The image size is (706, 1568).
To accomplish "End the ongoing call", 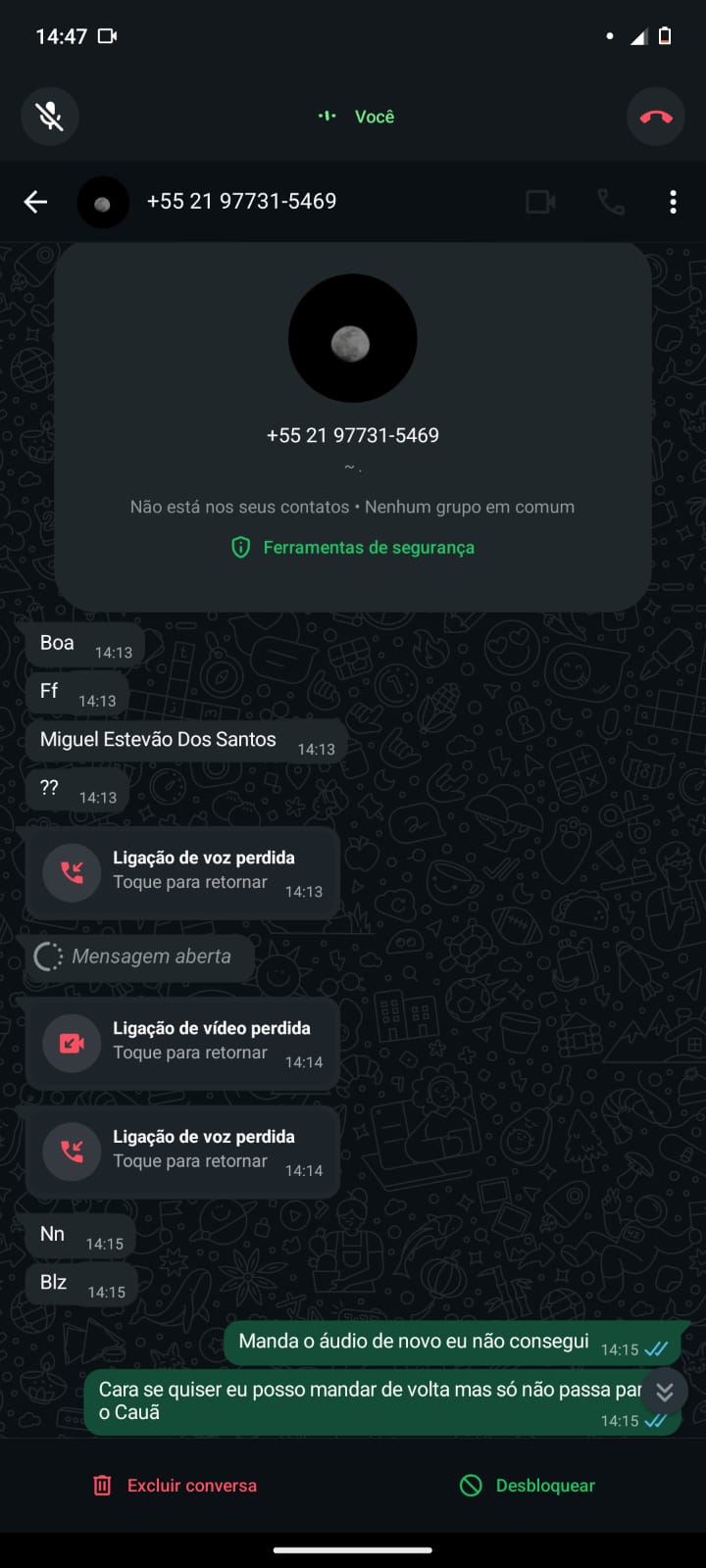I will click(656, 117).
